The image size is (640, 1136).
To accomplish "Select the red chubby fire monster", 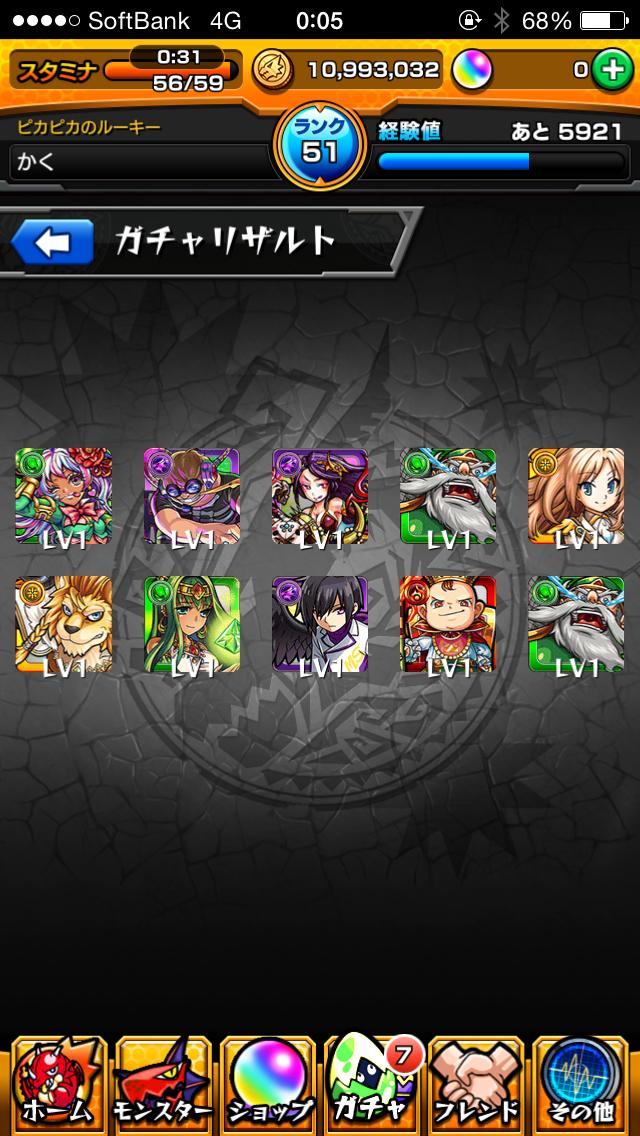I will (x=448, y=624).
